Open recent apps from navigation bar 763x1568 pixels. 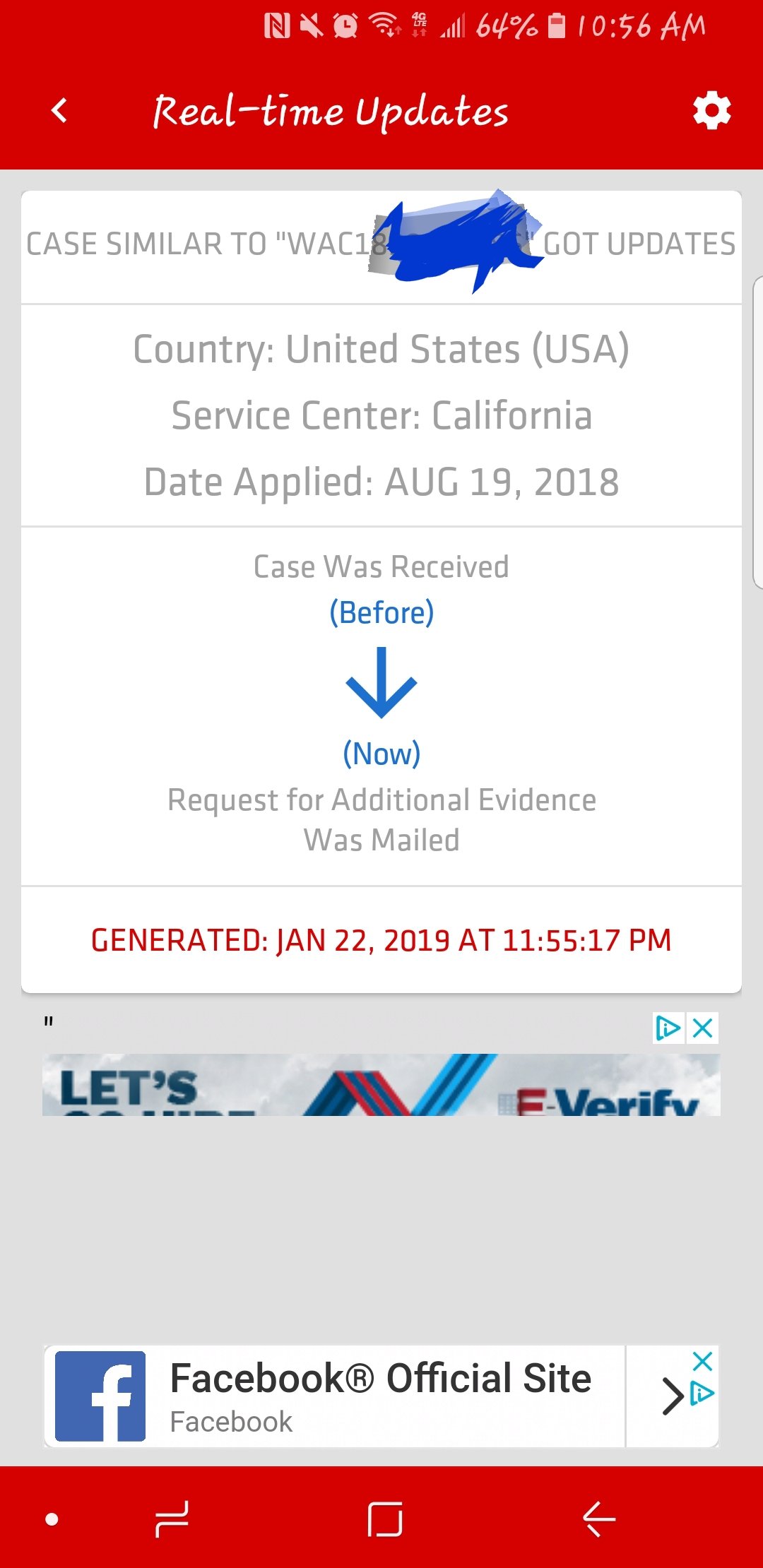[172, 1519]
